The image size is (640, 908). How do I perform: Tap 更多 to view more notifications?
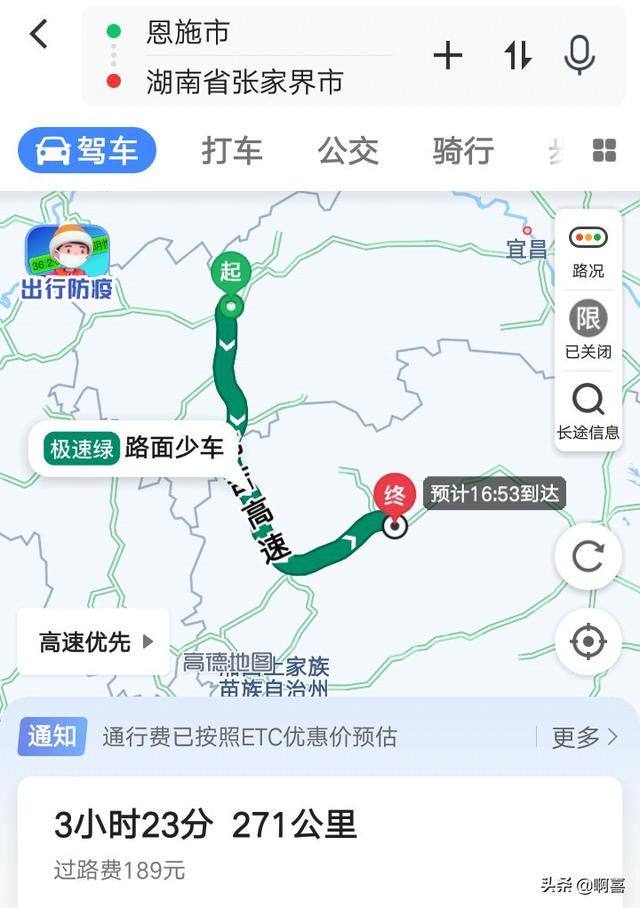585,737
